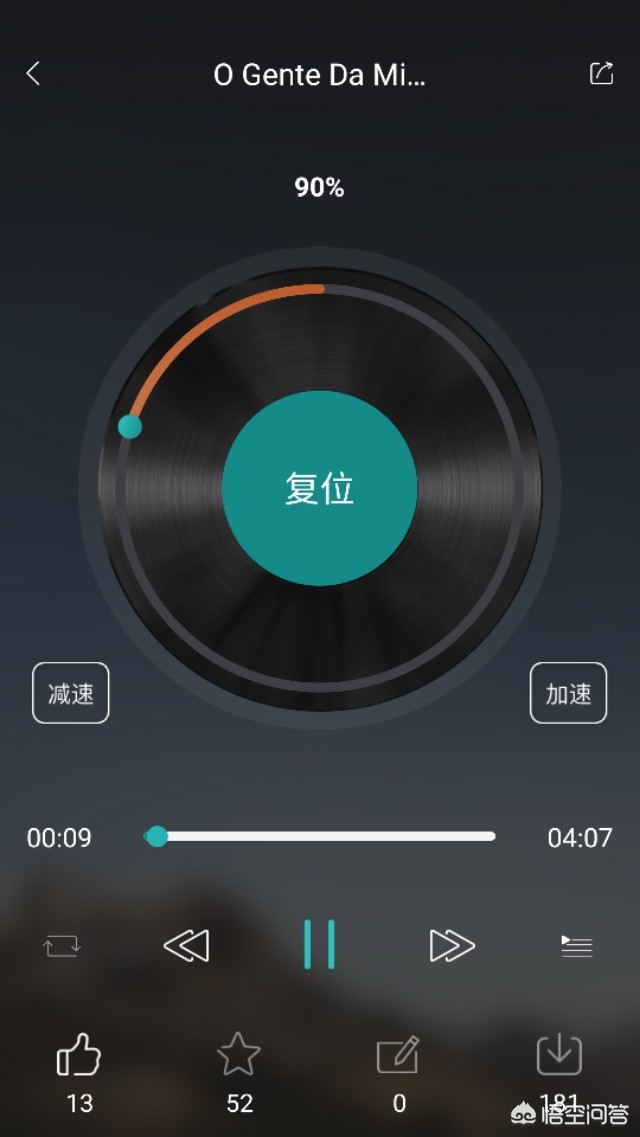This screenshot has width=640, height=1137.
Task: Go back using the top arrow
Action: click(x=33, y=73)
